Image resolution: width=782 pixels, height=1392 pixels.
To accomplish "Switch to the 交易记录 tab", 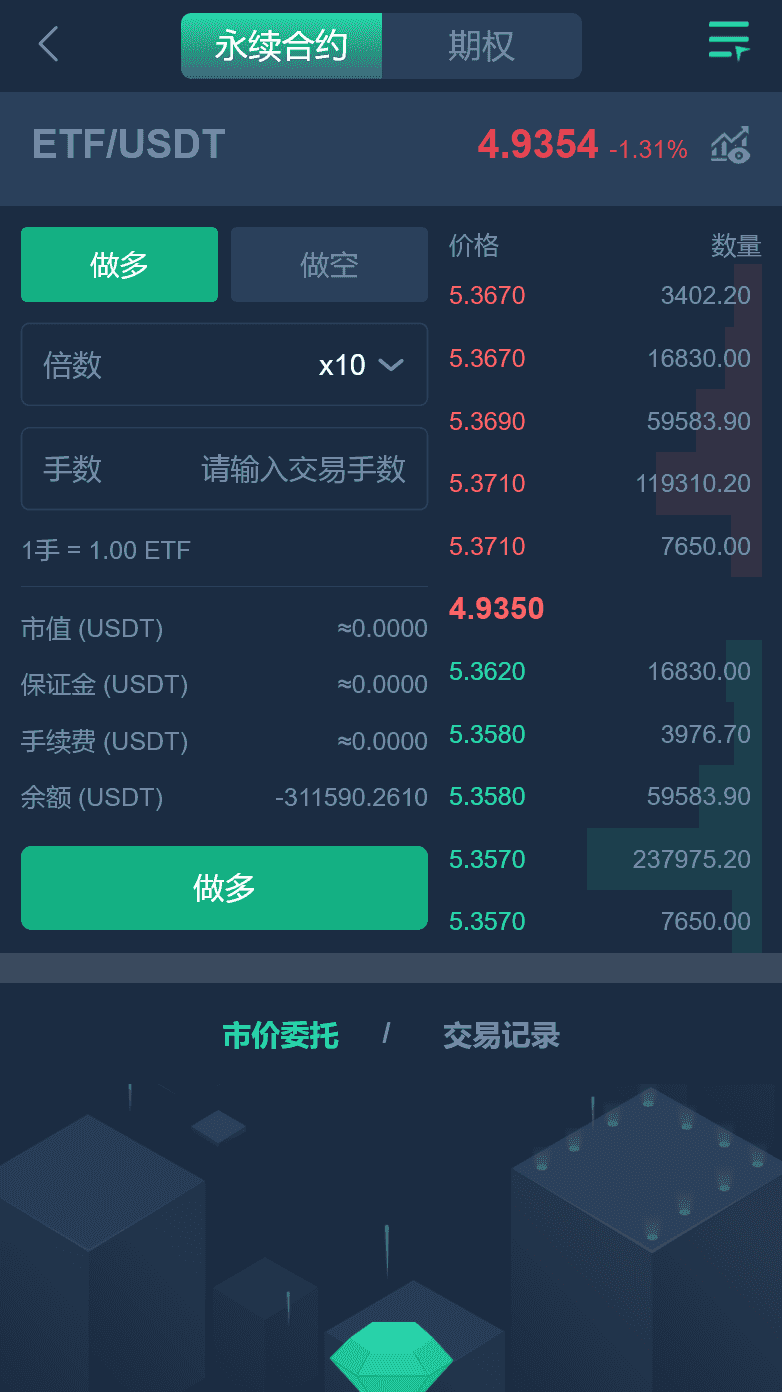I will pyautogui.click(x=501, y=1036).
